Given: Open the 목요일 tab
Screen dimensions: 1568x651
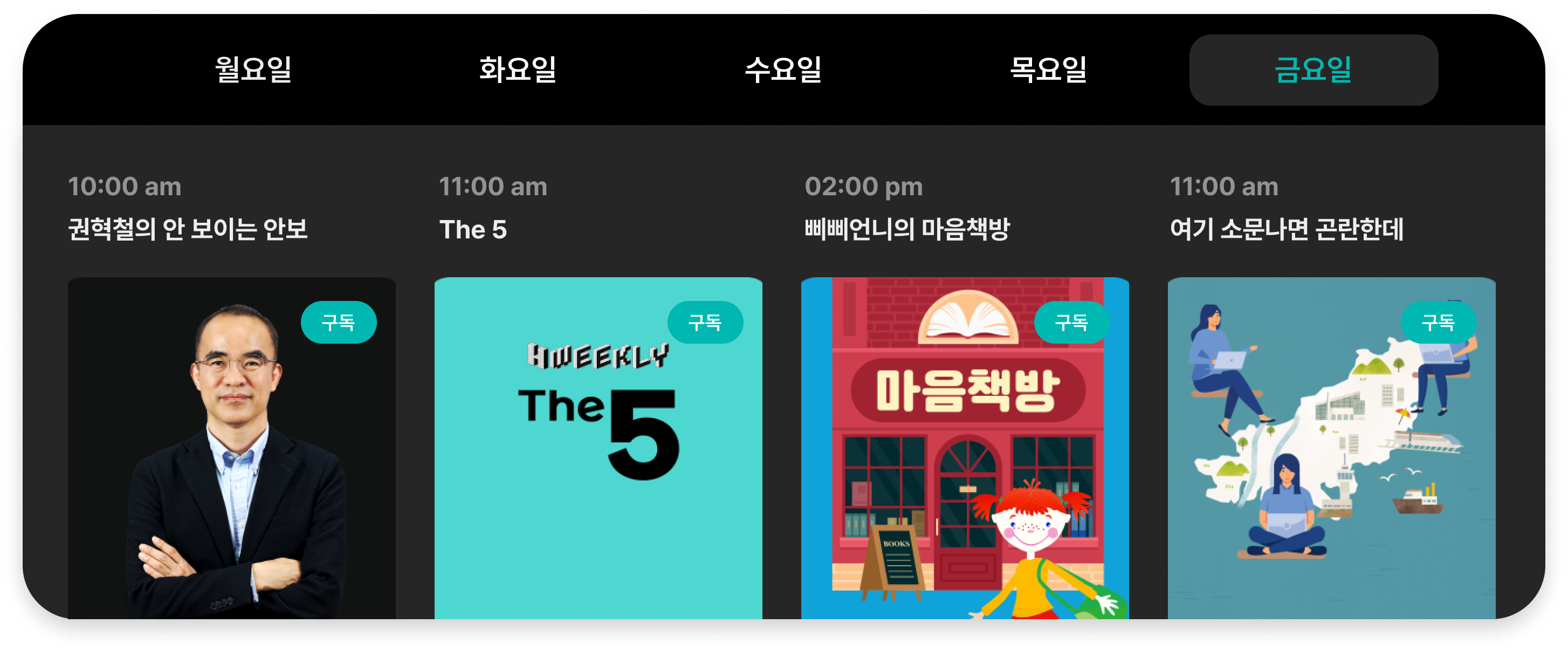Looking at the screenshot, I should pos(1048,70).
